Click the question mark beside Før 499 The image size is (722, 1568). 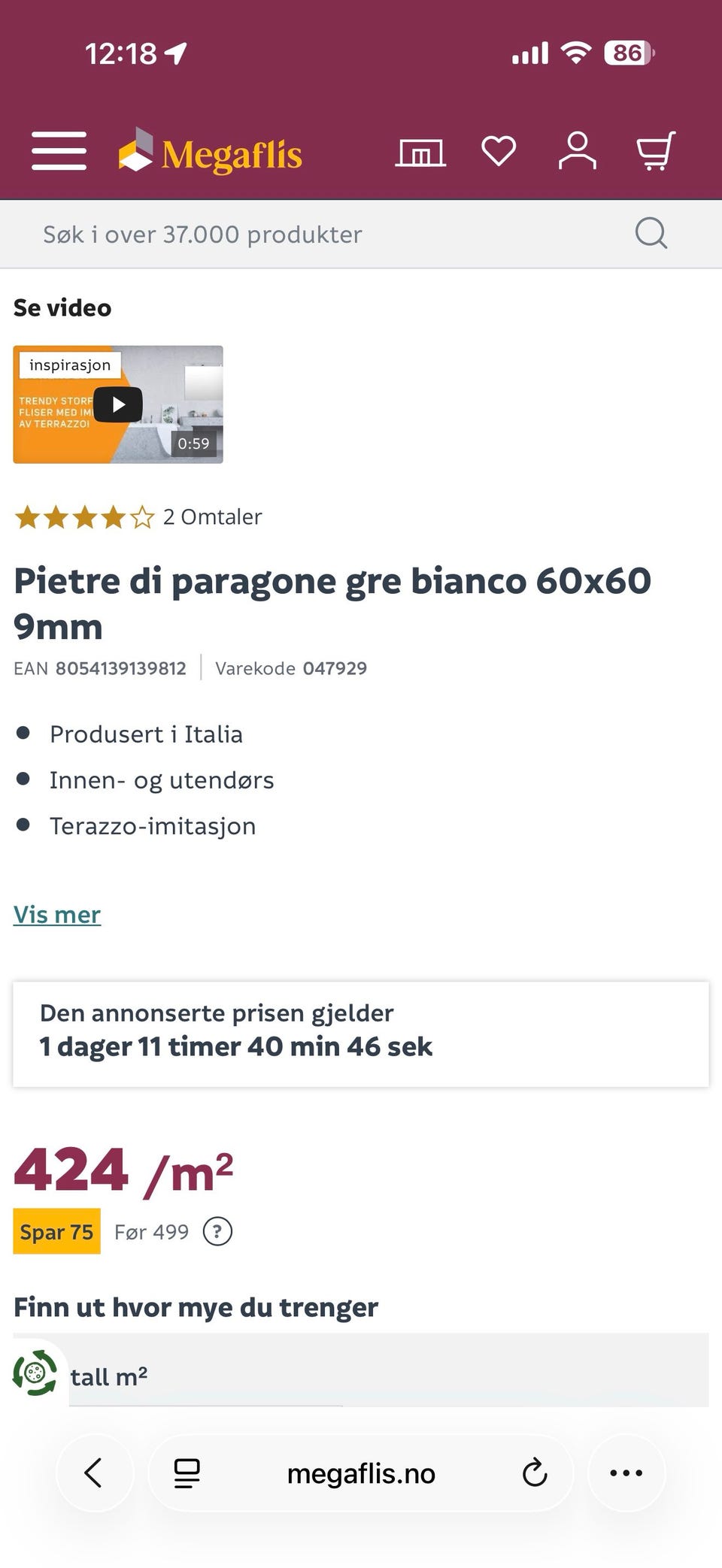(217, 1231)
